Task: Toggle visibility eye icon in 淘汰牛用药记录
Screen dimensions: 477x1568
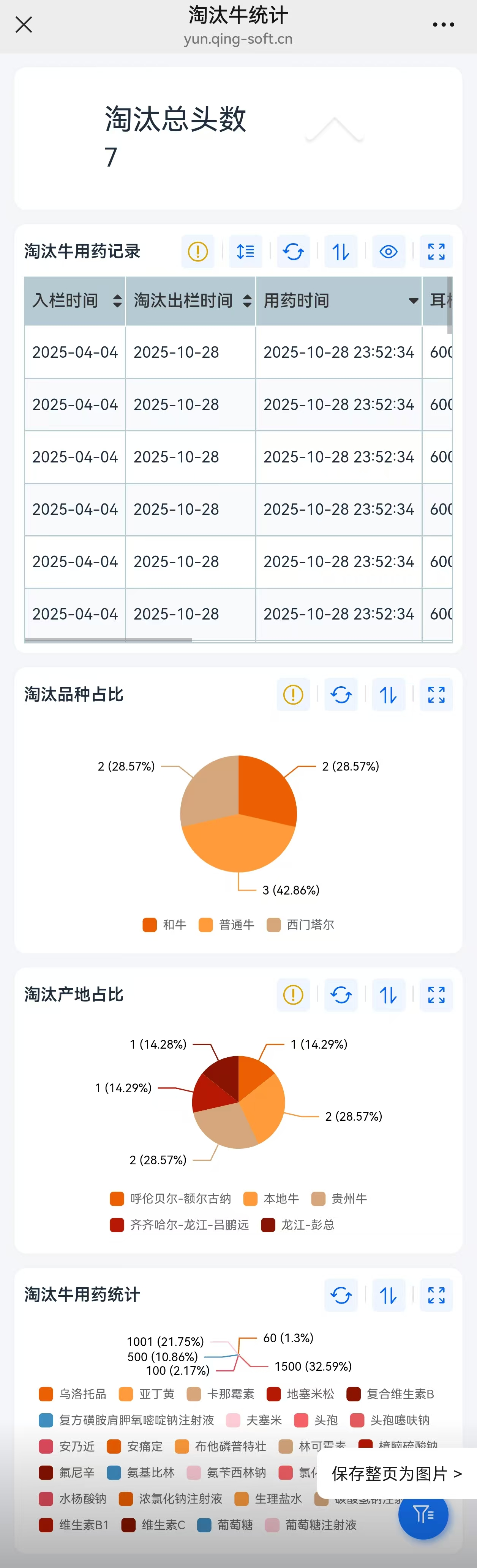Action: point(388,252)
